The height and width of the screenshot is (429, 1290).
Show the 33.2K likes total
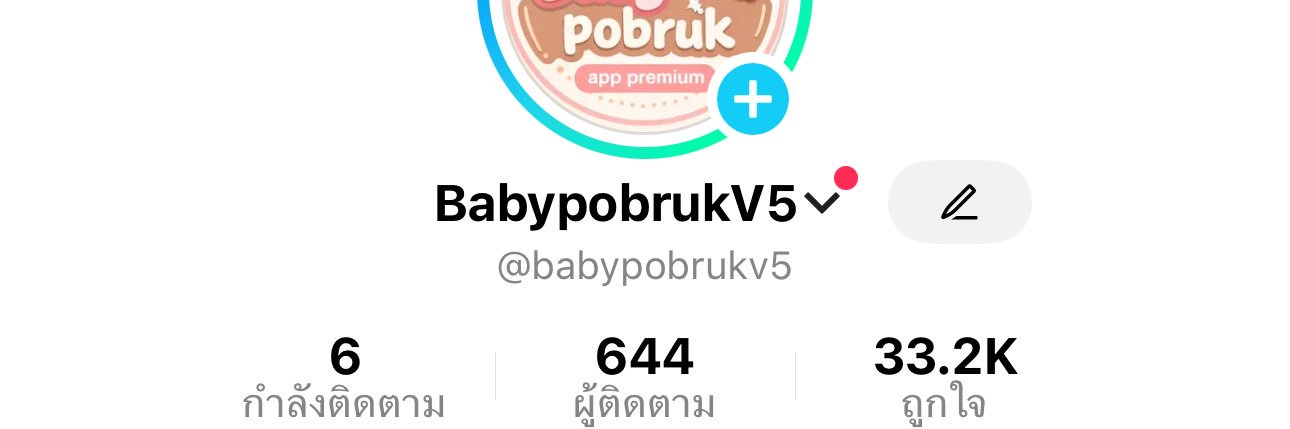click(944, 378)
